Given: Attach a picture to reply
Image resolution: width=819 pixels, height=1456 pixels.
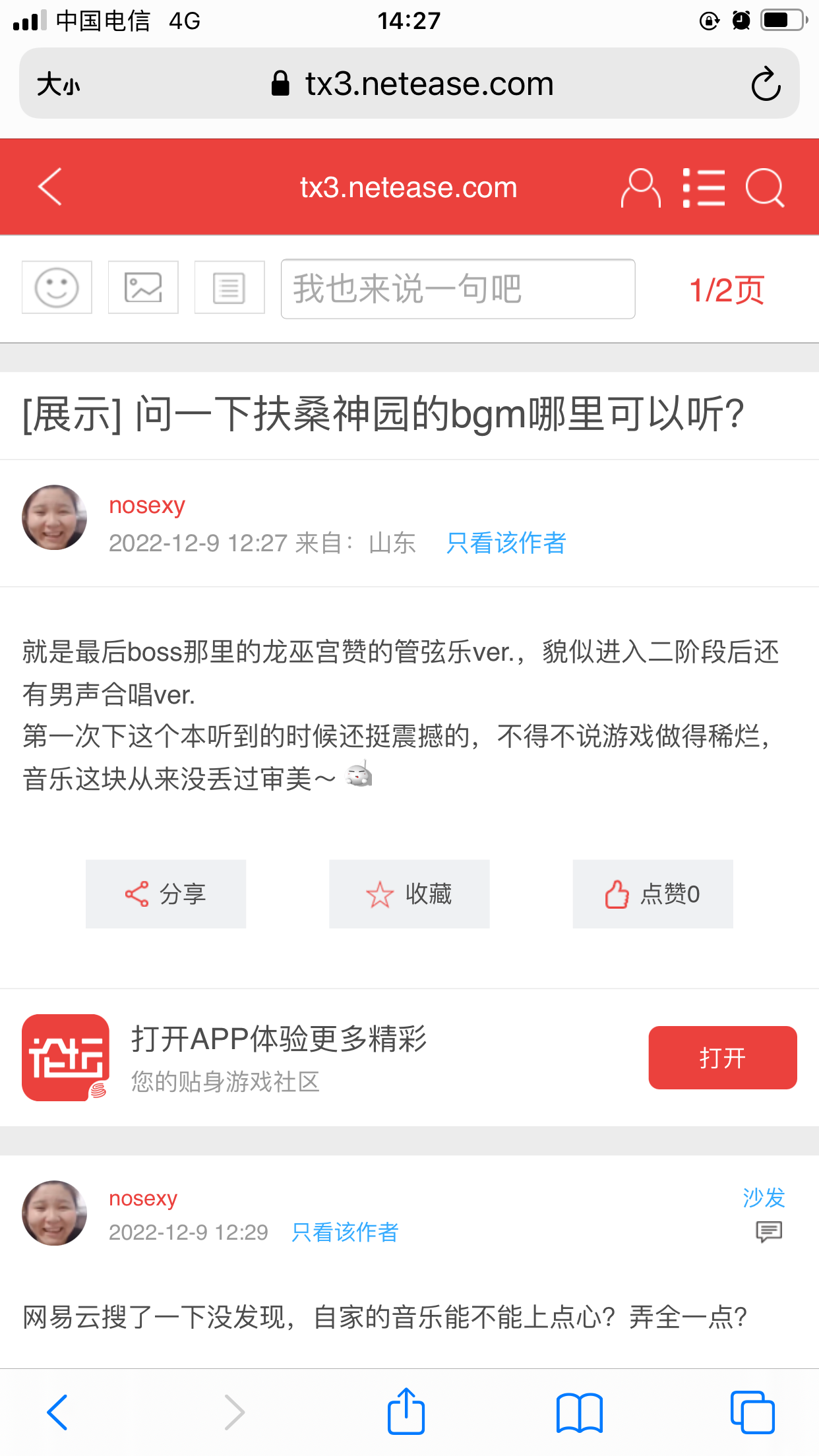Looking at the screenshot, I should [x=143, y=288].
